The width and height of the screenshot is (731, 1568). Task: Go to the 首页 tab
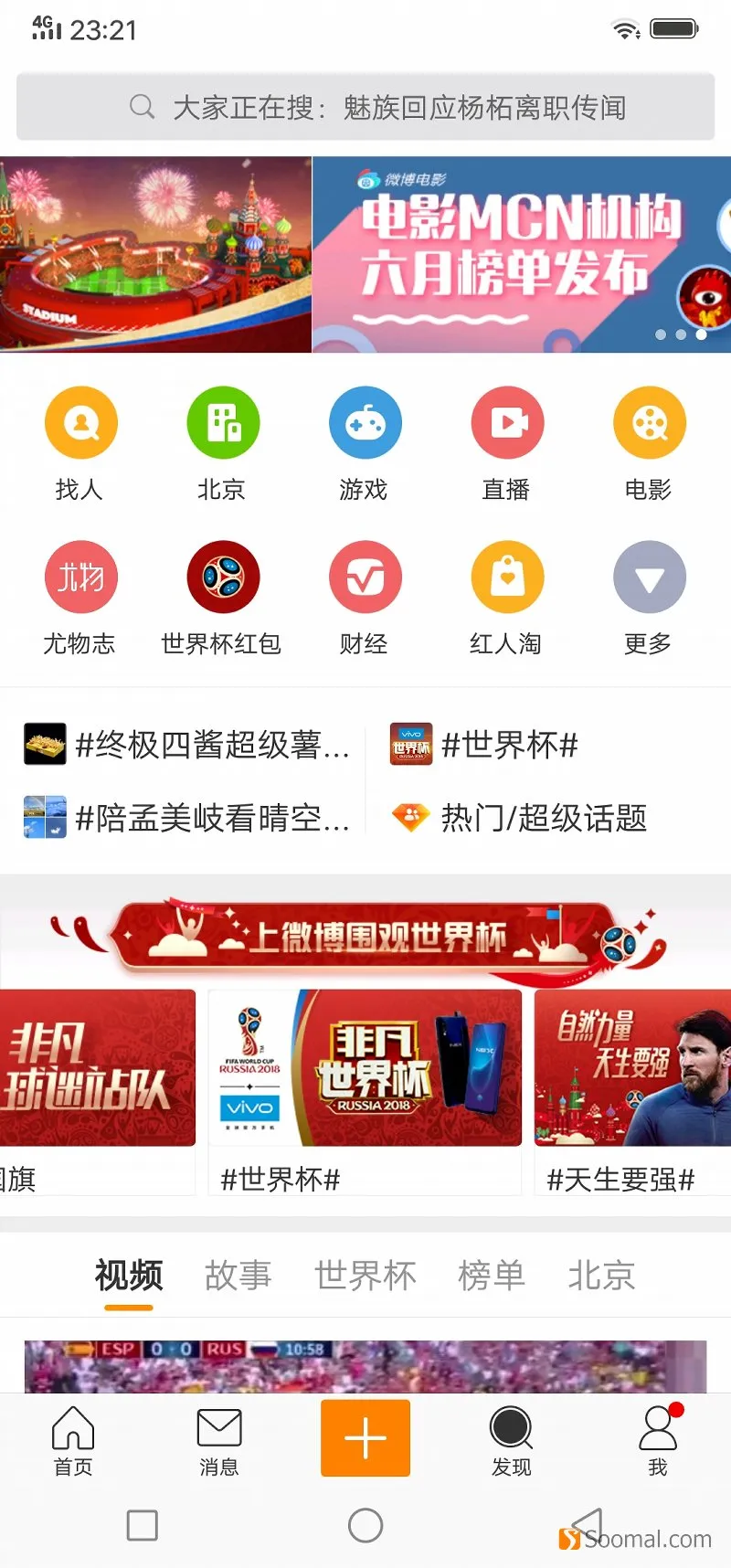point(73,1439)
